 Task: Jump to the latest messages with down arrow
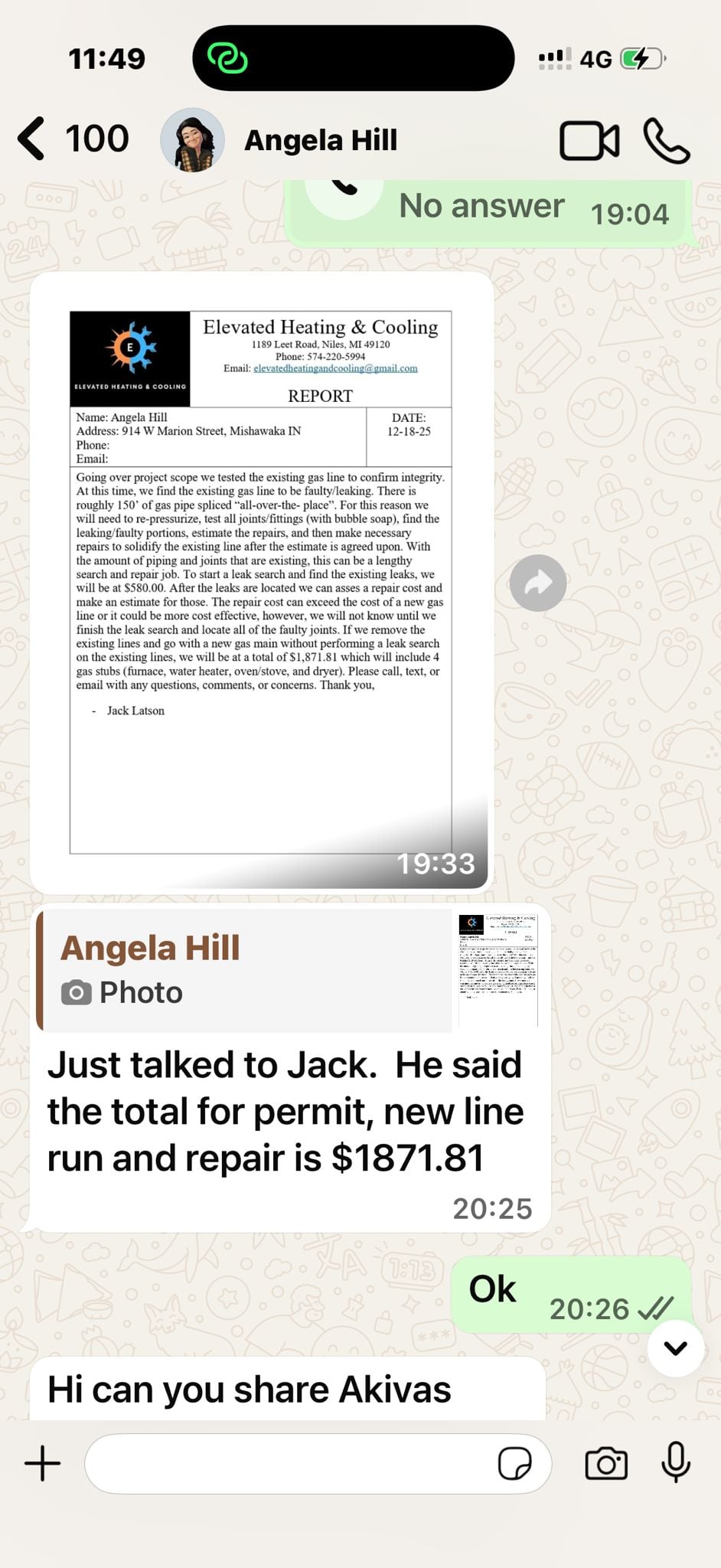point(675,1348)
